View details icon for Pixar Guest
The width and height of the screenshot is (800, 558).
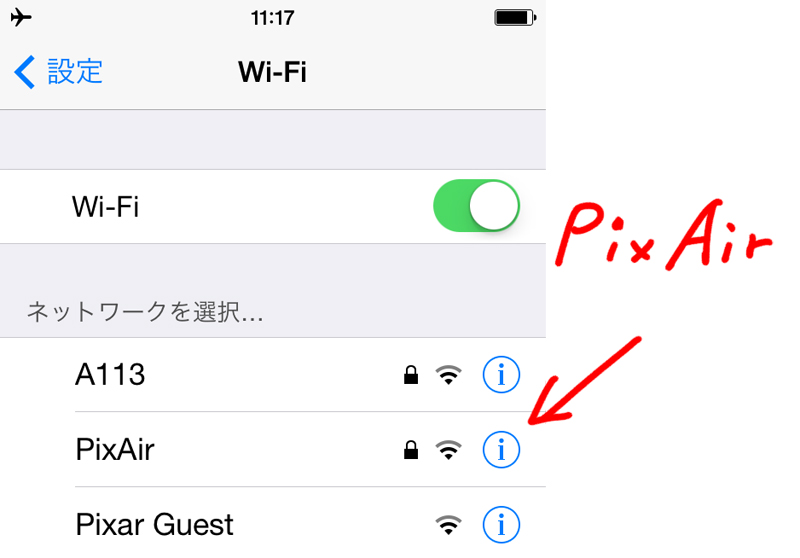[x=501, y=524]
